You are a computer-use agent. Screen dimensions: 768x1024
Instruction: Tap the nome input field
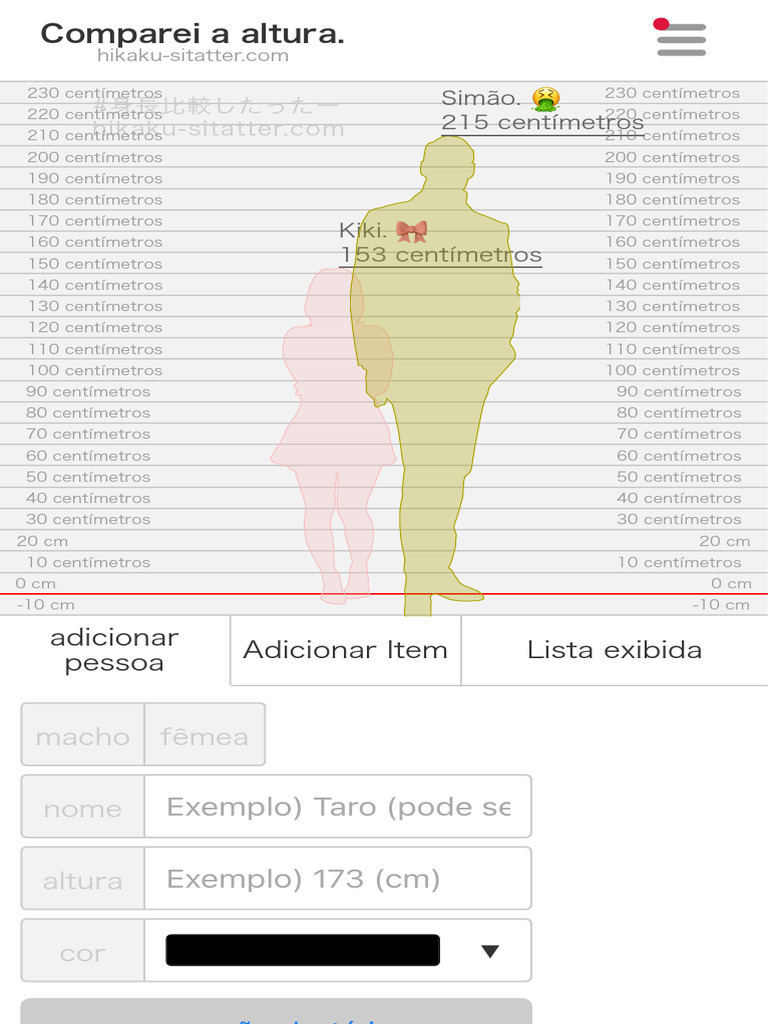click(338, 807)
